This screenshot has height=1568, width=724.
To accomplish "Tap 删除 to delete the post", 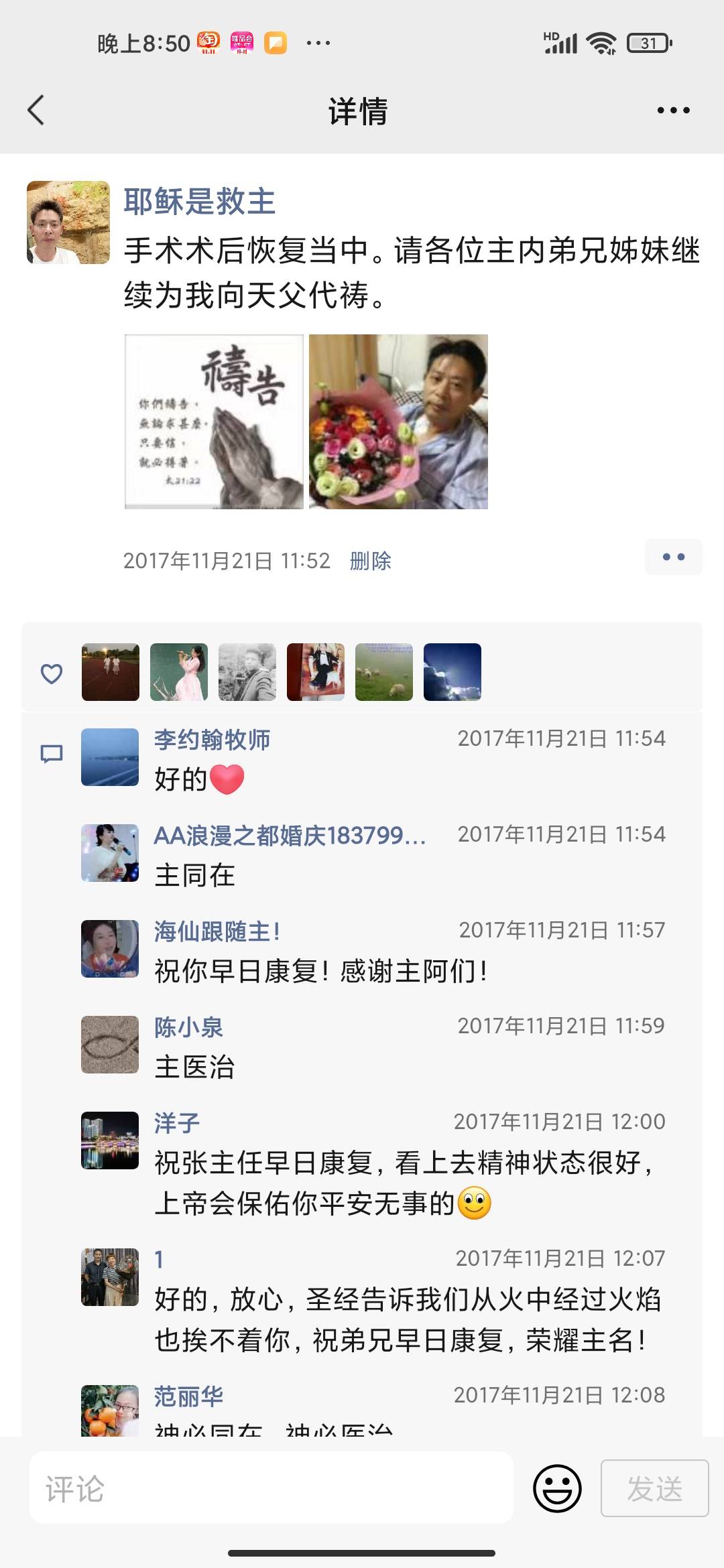I will tap(370, 562).
